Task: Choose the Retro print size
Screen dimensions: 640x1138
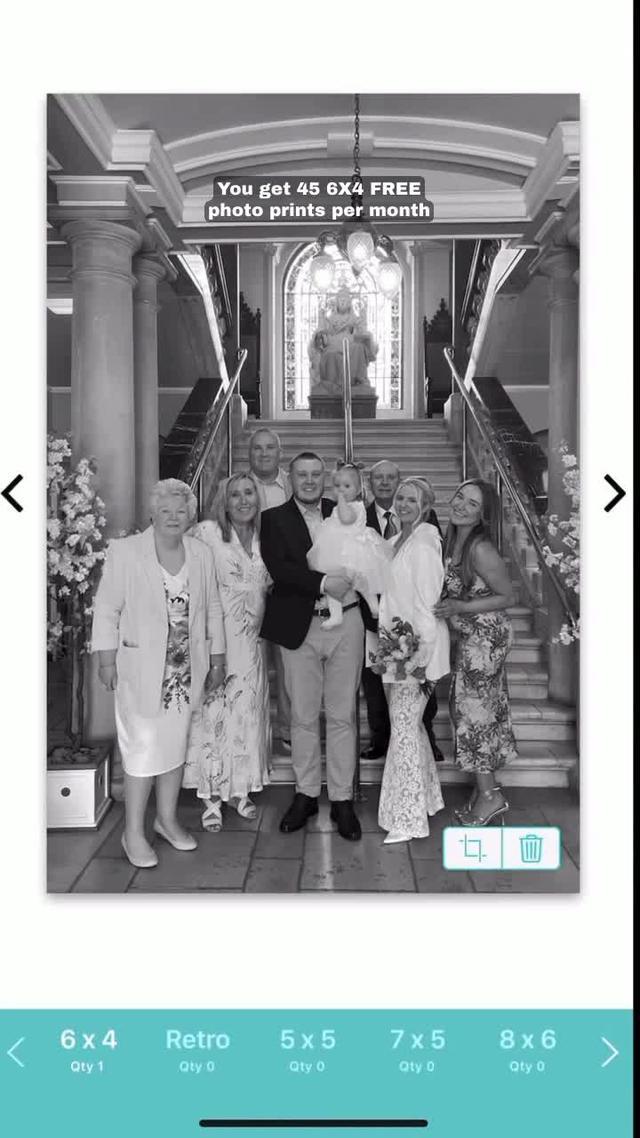Action: coord(197,1049)
